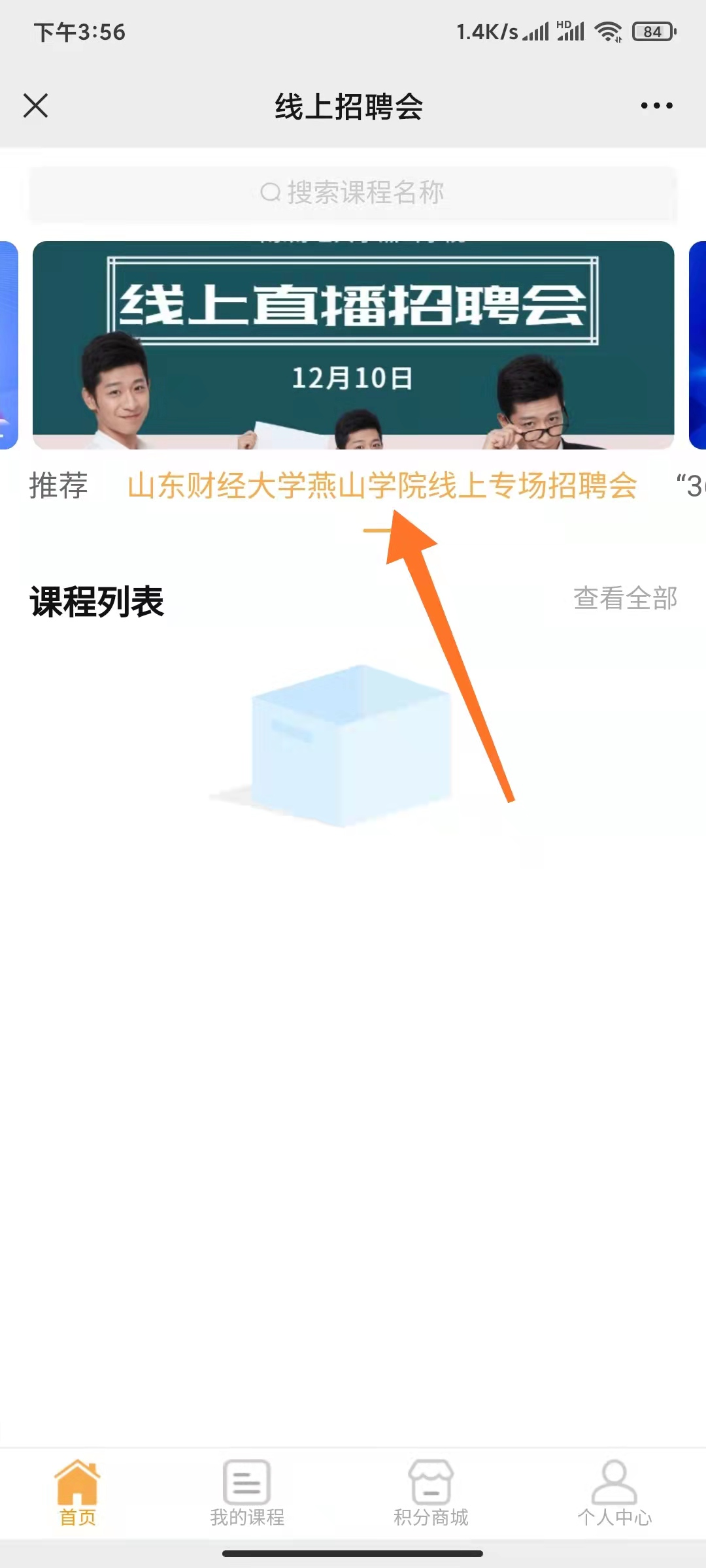Open the three-dot more options menu
706x1568 pixels.
click(x=656, y=105)
